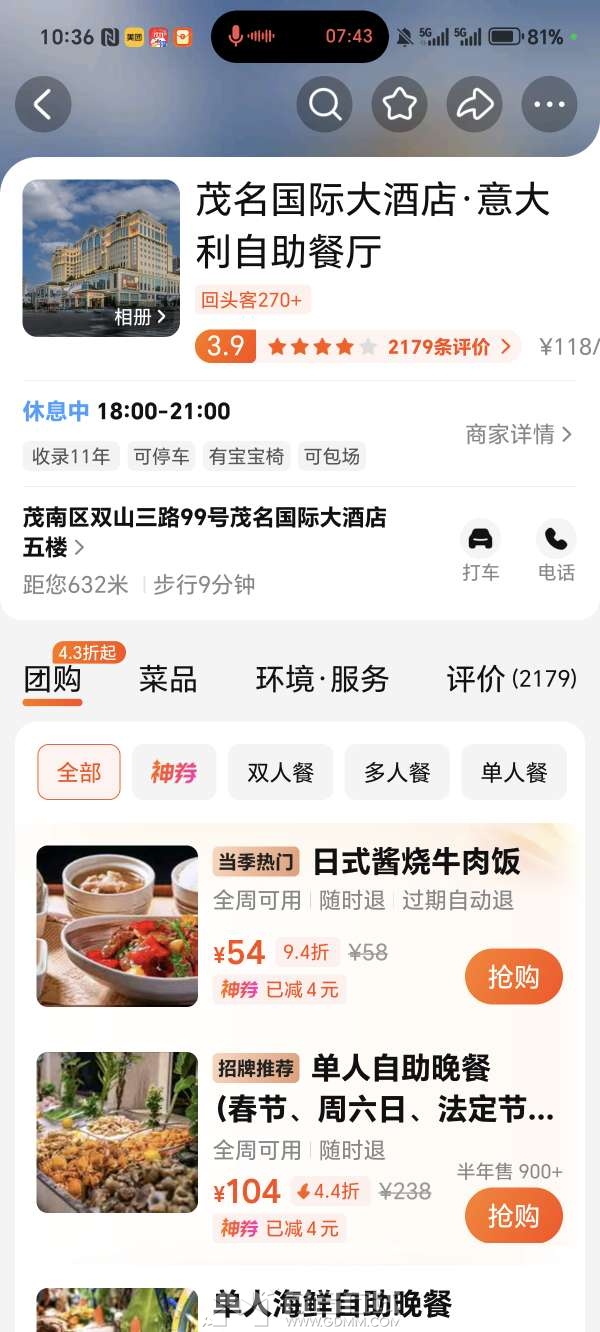The width and height of the screenshot is (600, 1332).
Task: Filter deals by 多人餐
Action: (x=397, y=772)
